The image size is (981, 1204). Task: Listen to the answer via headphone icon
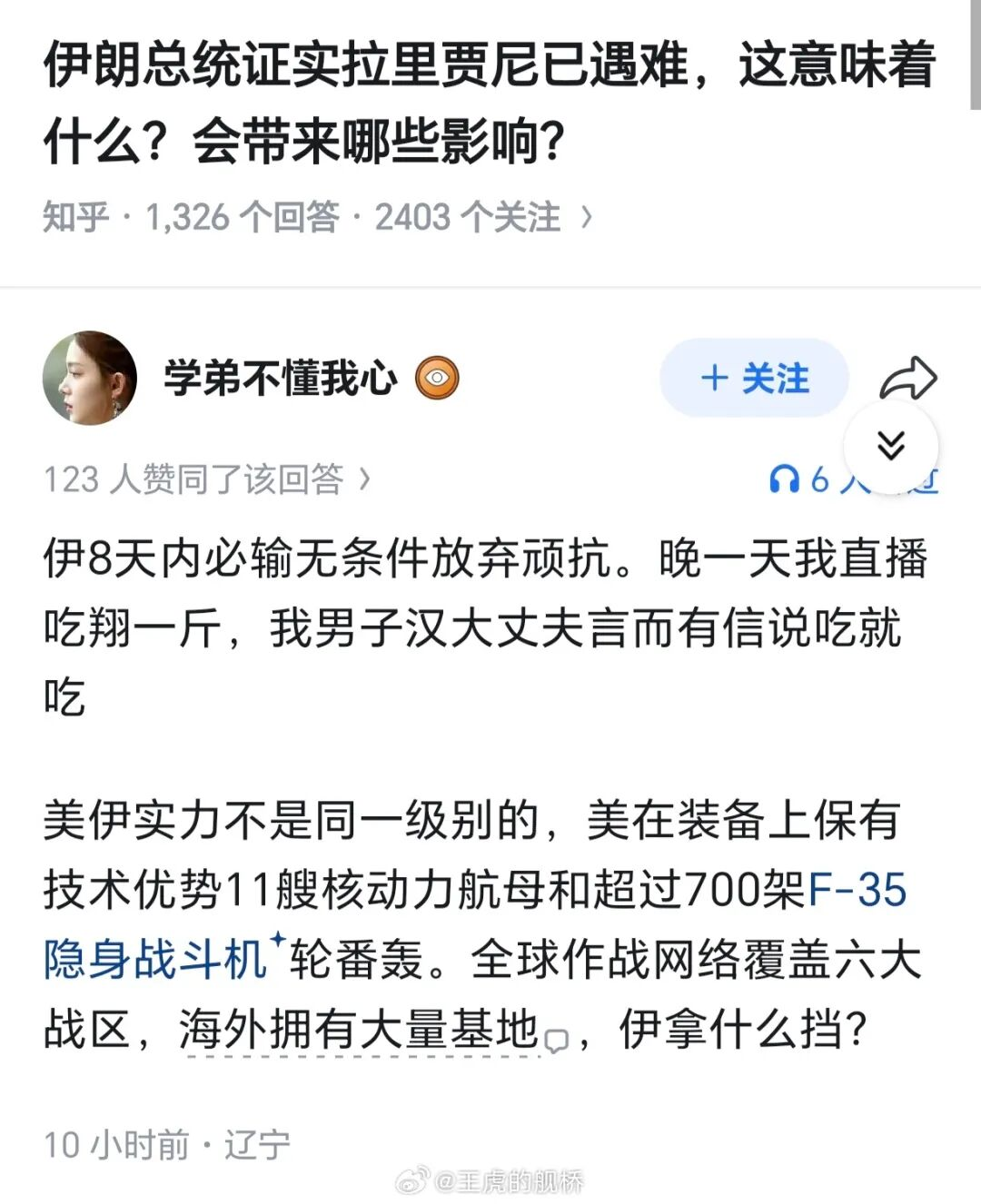pyautogui.click(x=784, y=479)
